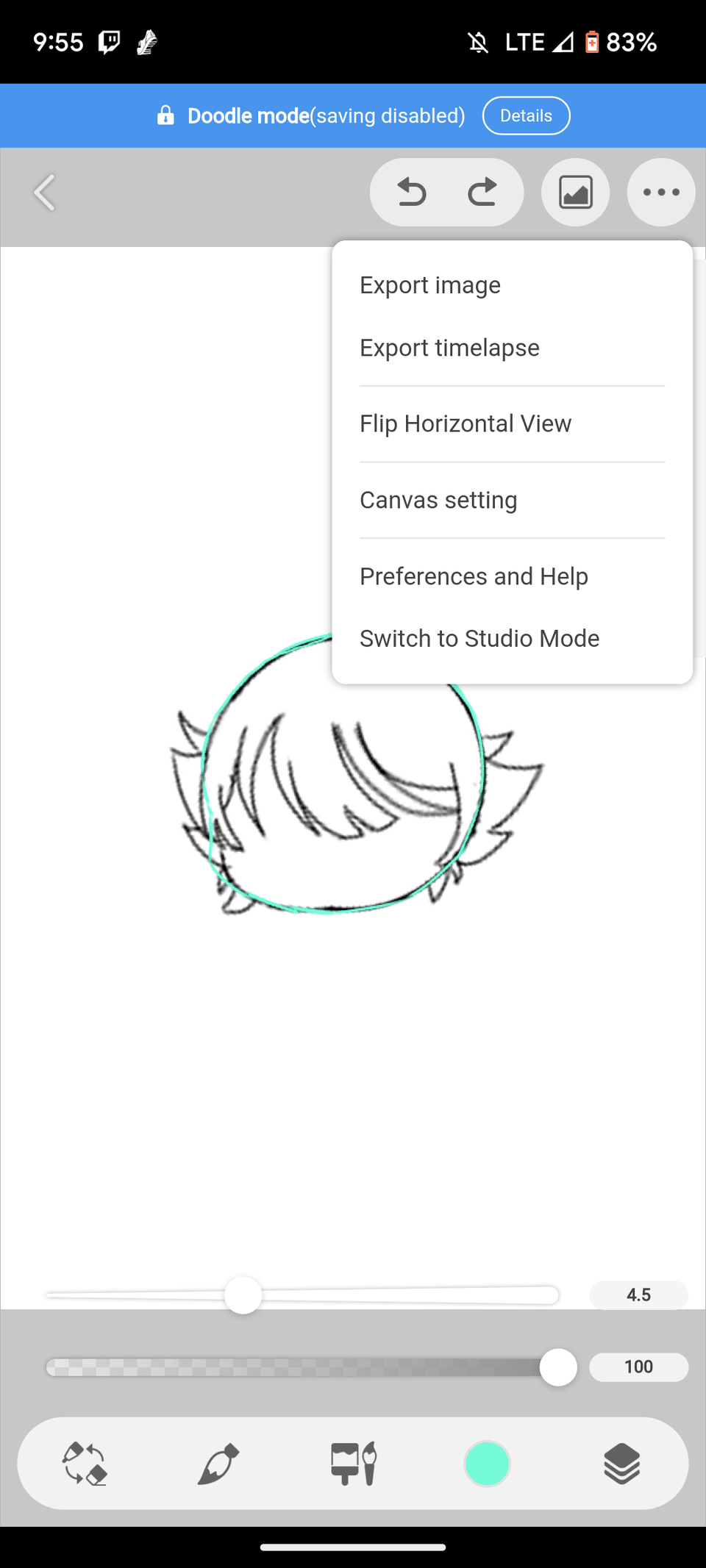Undo the last stroke

[x=412, y=192]
